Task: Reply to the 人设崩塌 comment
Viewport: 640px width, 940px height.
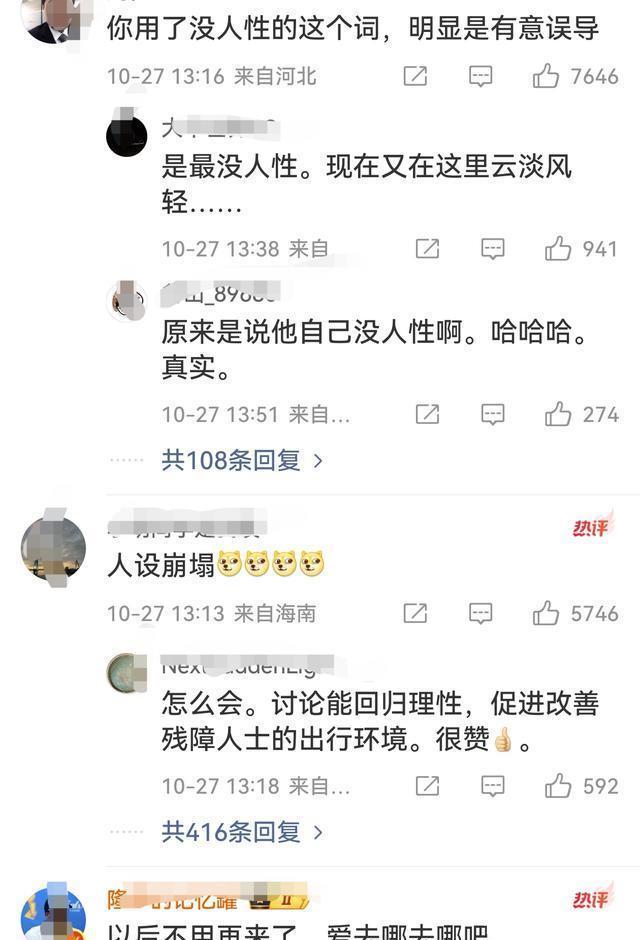Action: 481,613
